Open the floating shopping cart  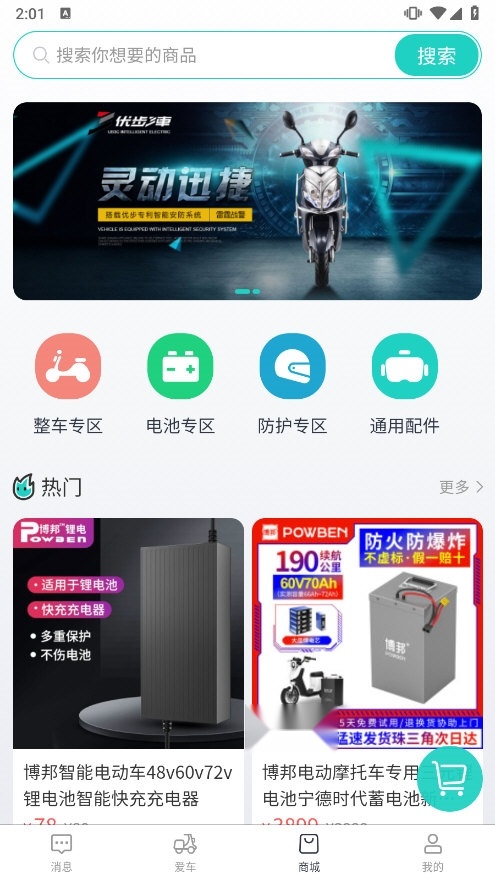coord(450,778)
